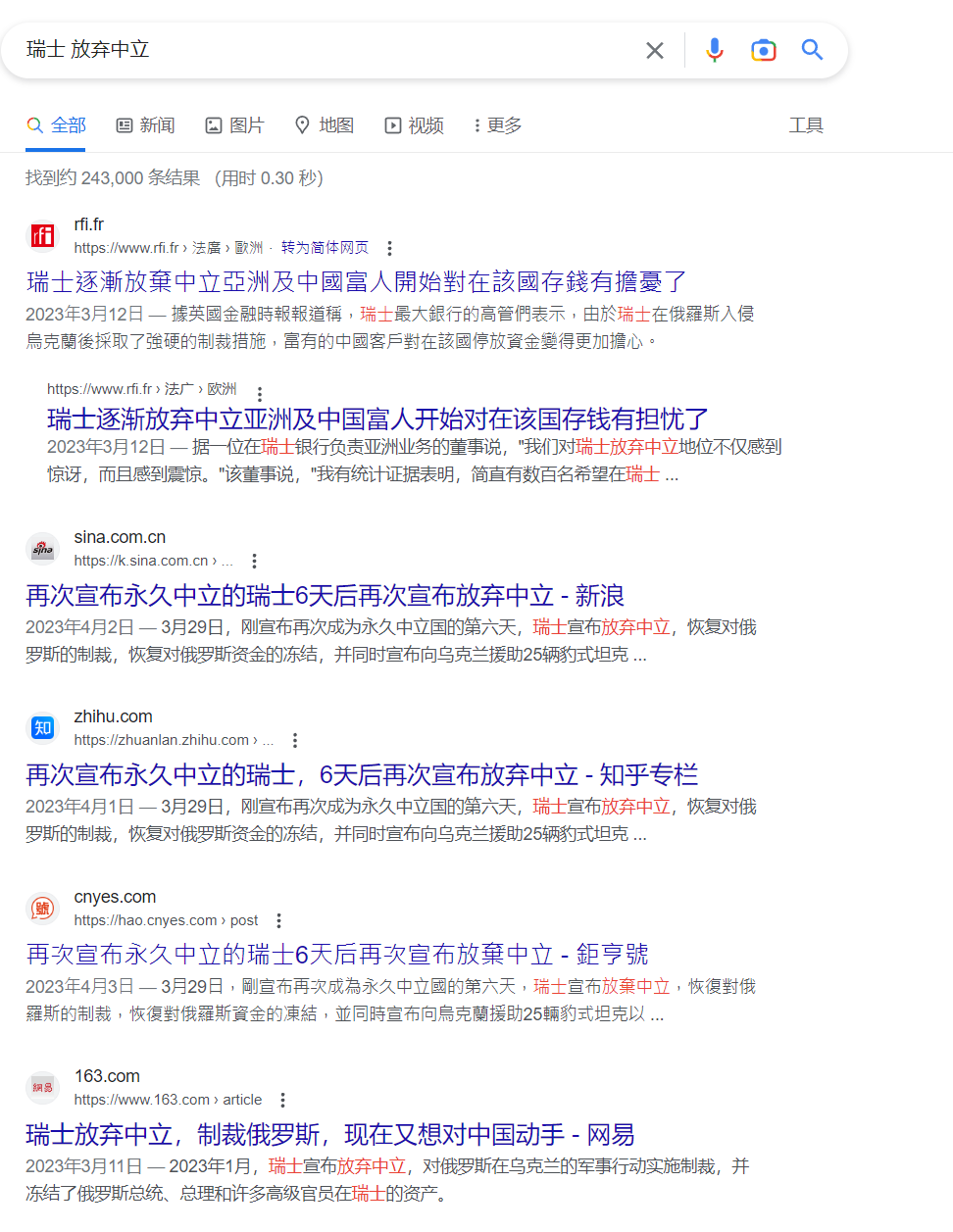Viewport: 953px width, 1232px height.
Task: Switch to the 视频 tab
Action: tap(414, 125)
